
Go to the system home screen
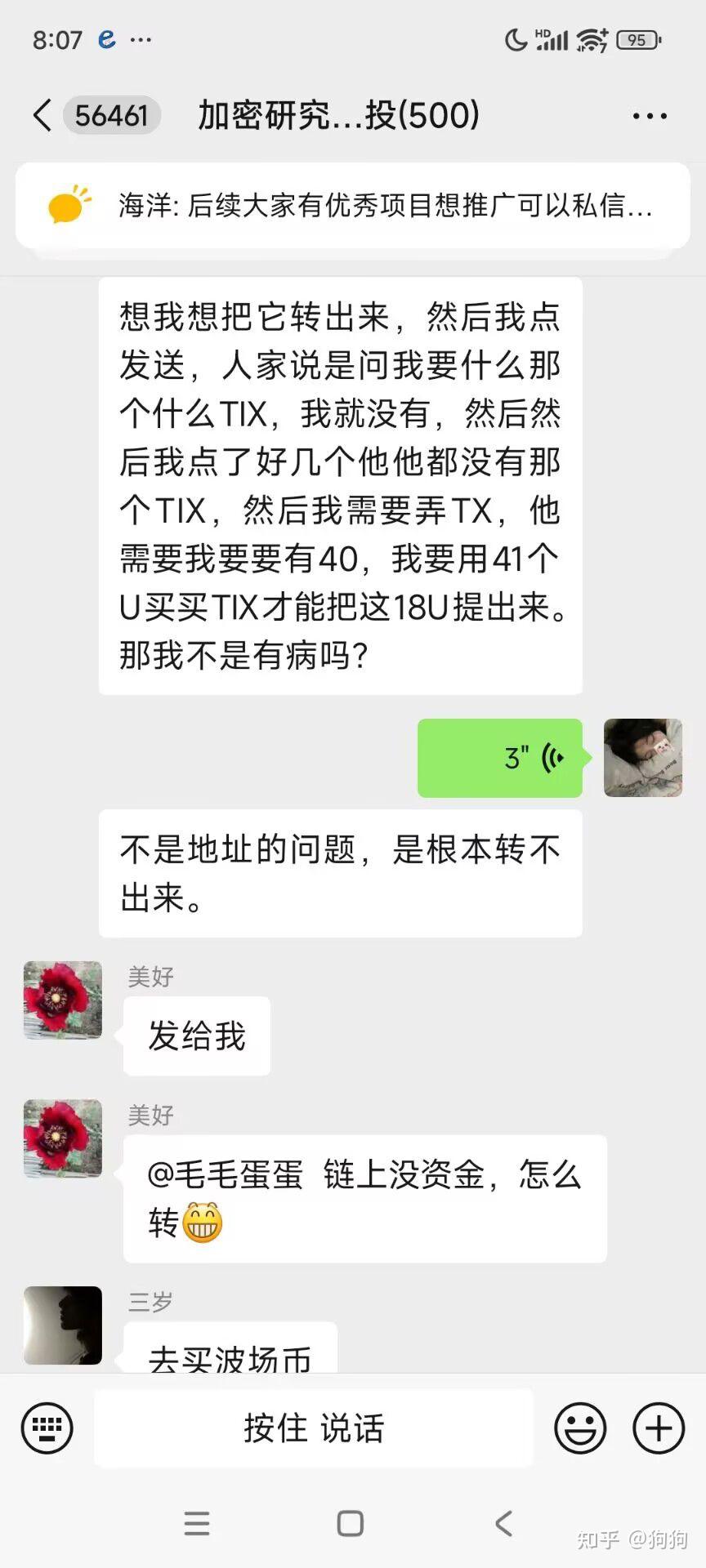pyautogui.click(x=351, y=1523)
